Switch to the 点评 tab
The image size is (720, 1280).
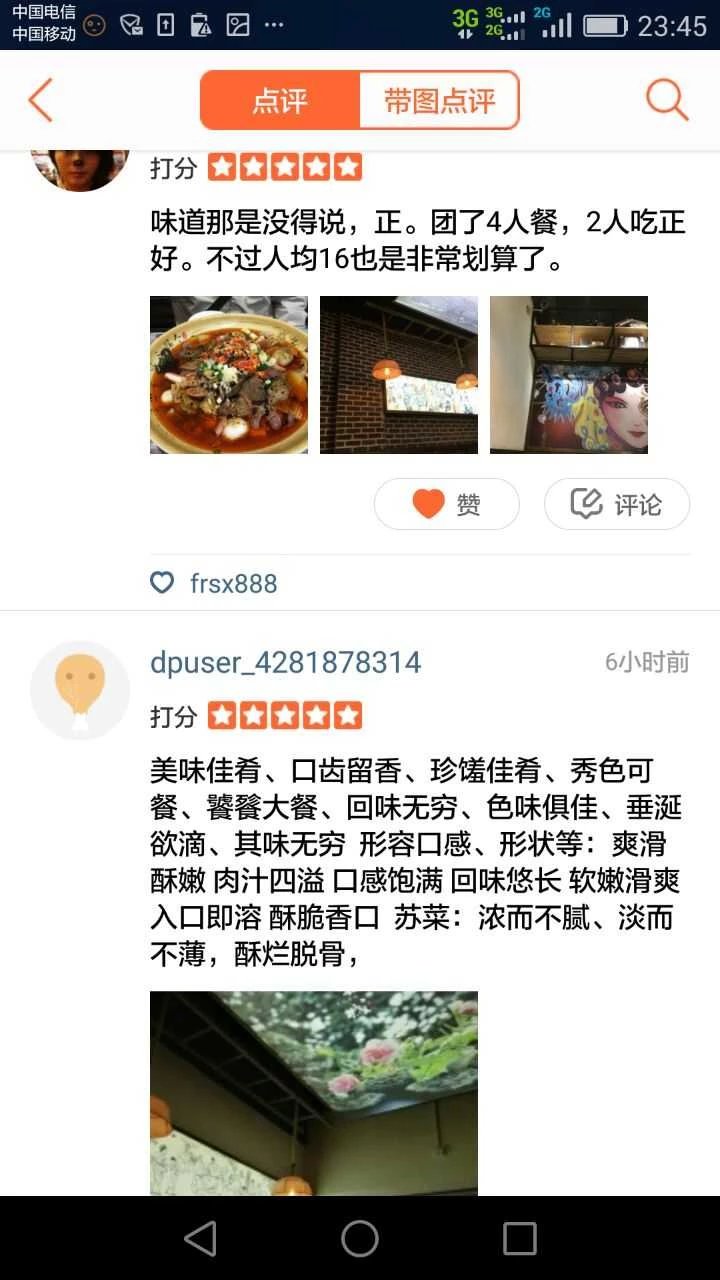coord(280,100)
